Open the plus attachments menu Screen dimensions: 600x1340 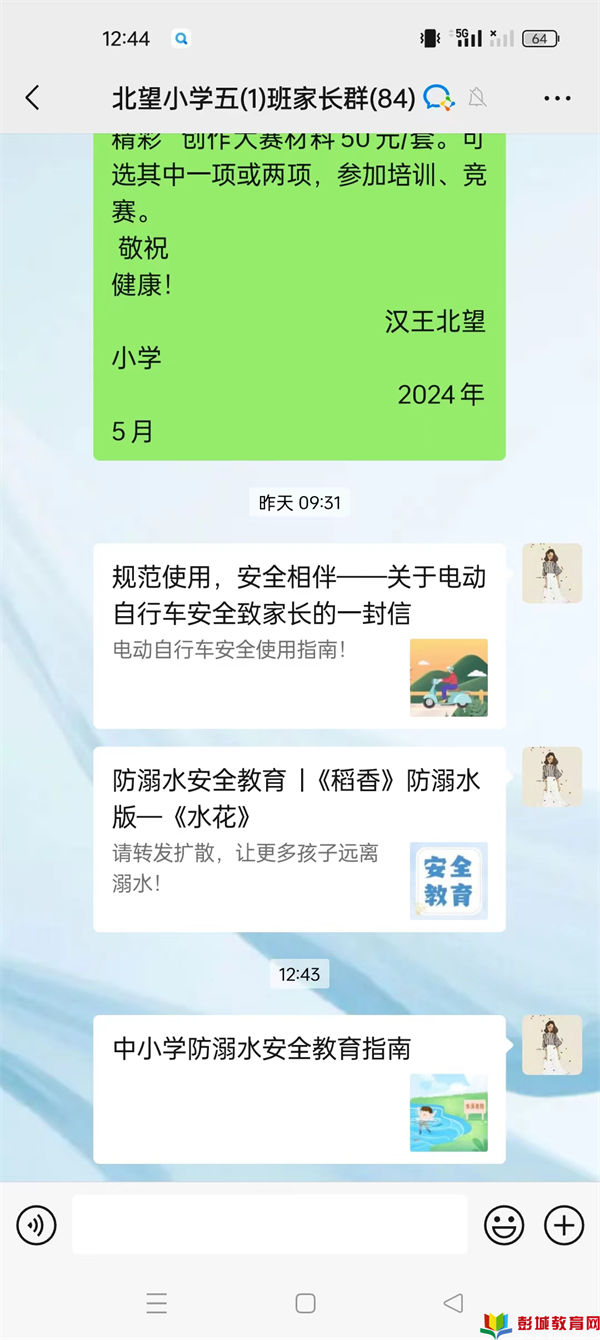[563, 1224]
